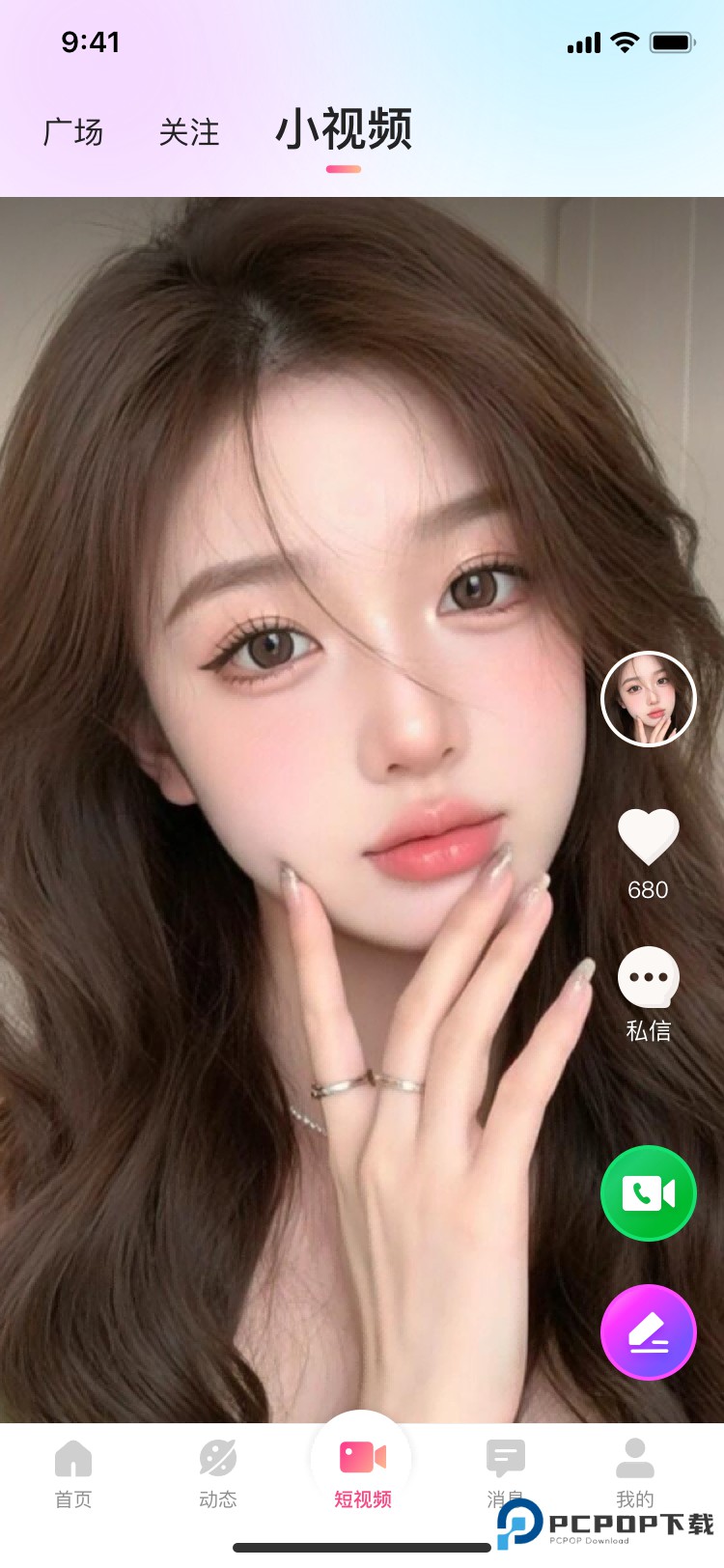Start a video call with the green button
Viewport: 724px width, 1568px height.
point(649,1193)
